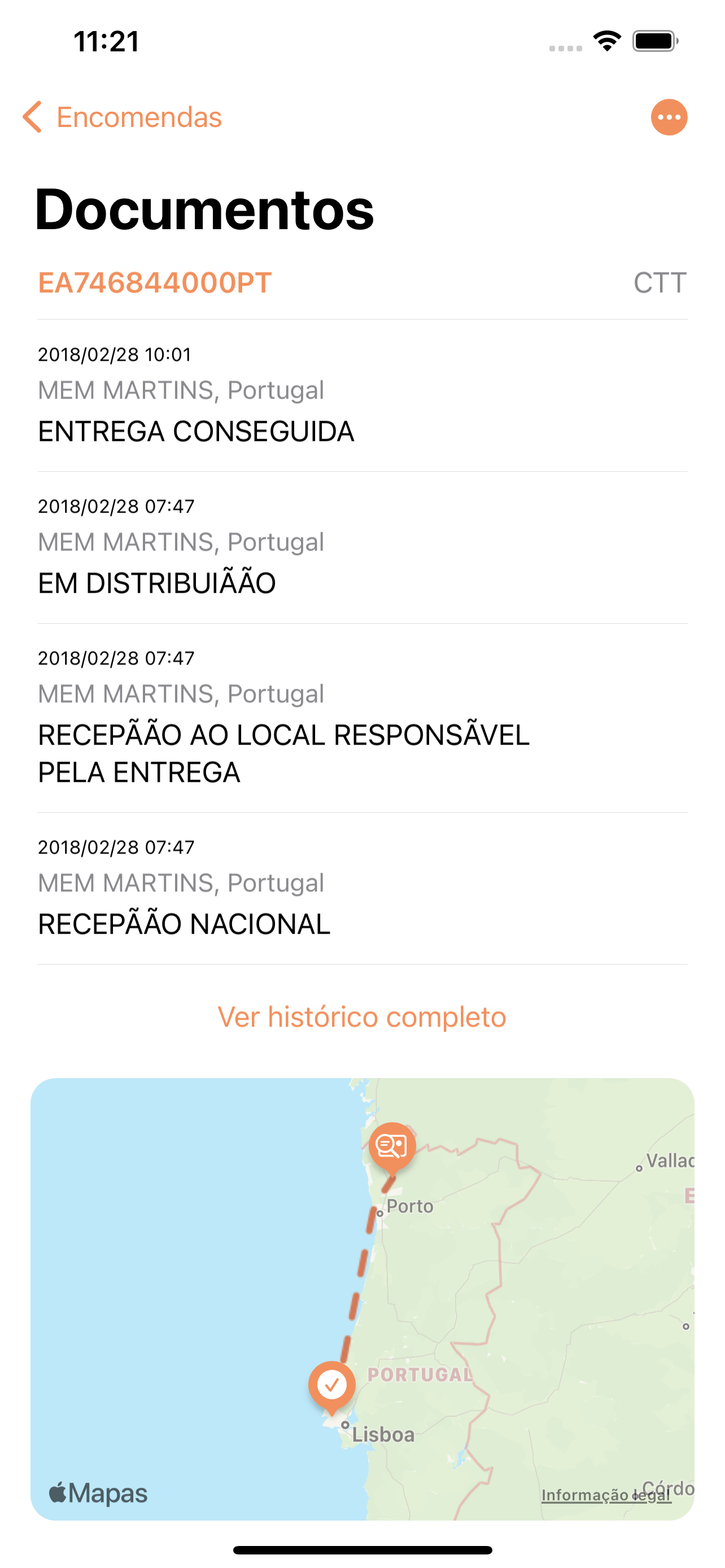Screen dimensions: 725x1568
Task: Go back to Encomendas
Action: coord(123,117)
